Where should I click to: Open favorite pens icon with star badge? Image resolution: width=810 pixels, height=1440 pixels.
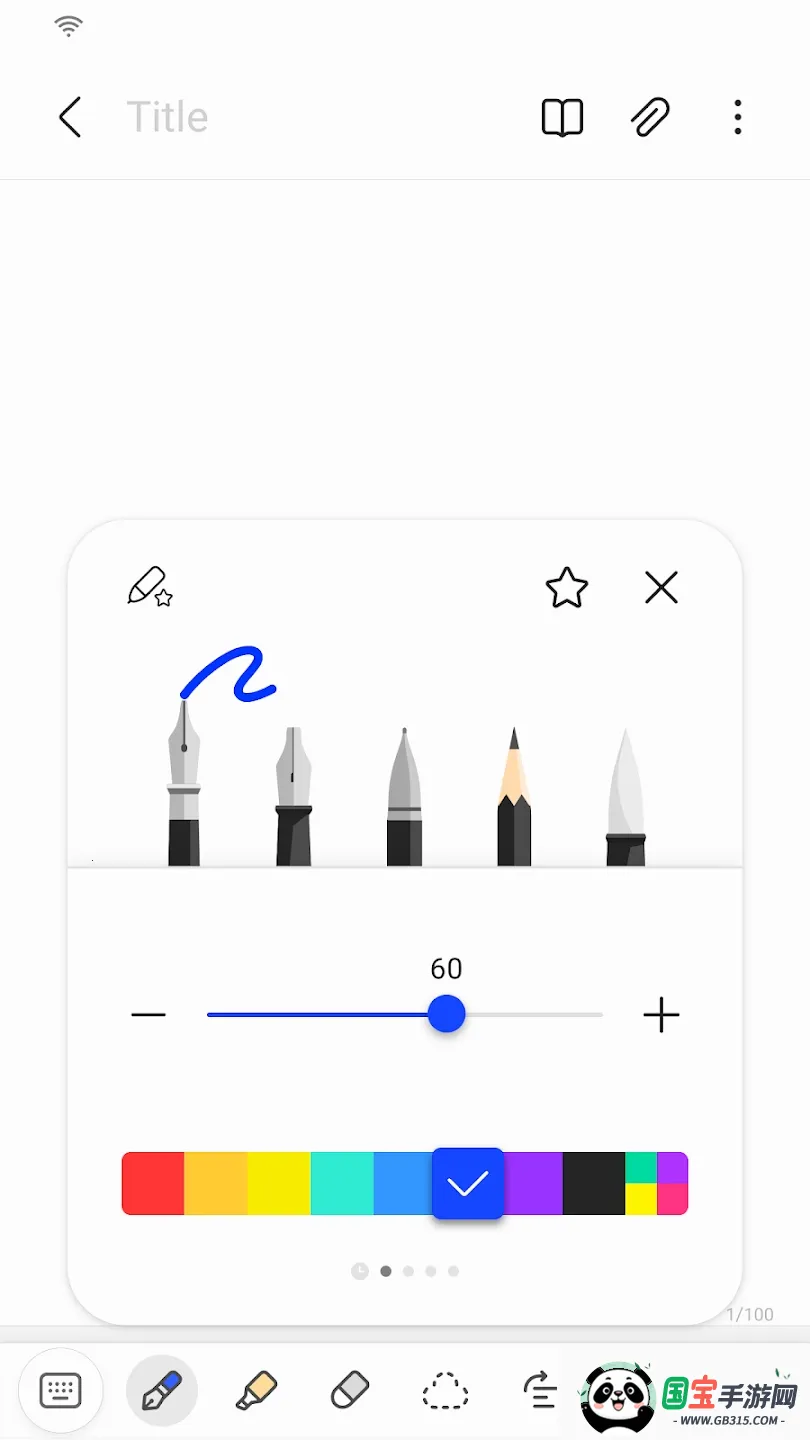149,587
